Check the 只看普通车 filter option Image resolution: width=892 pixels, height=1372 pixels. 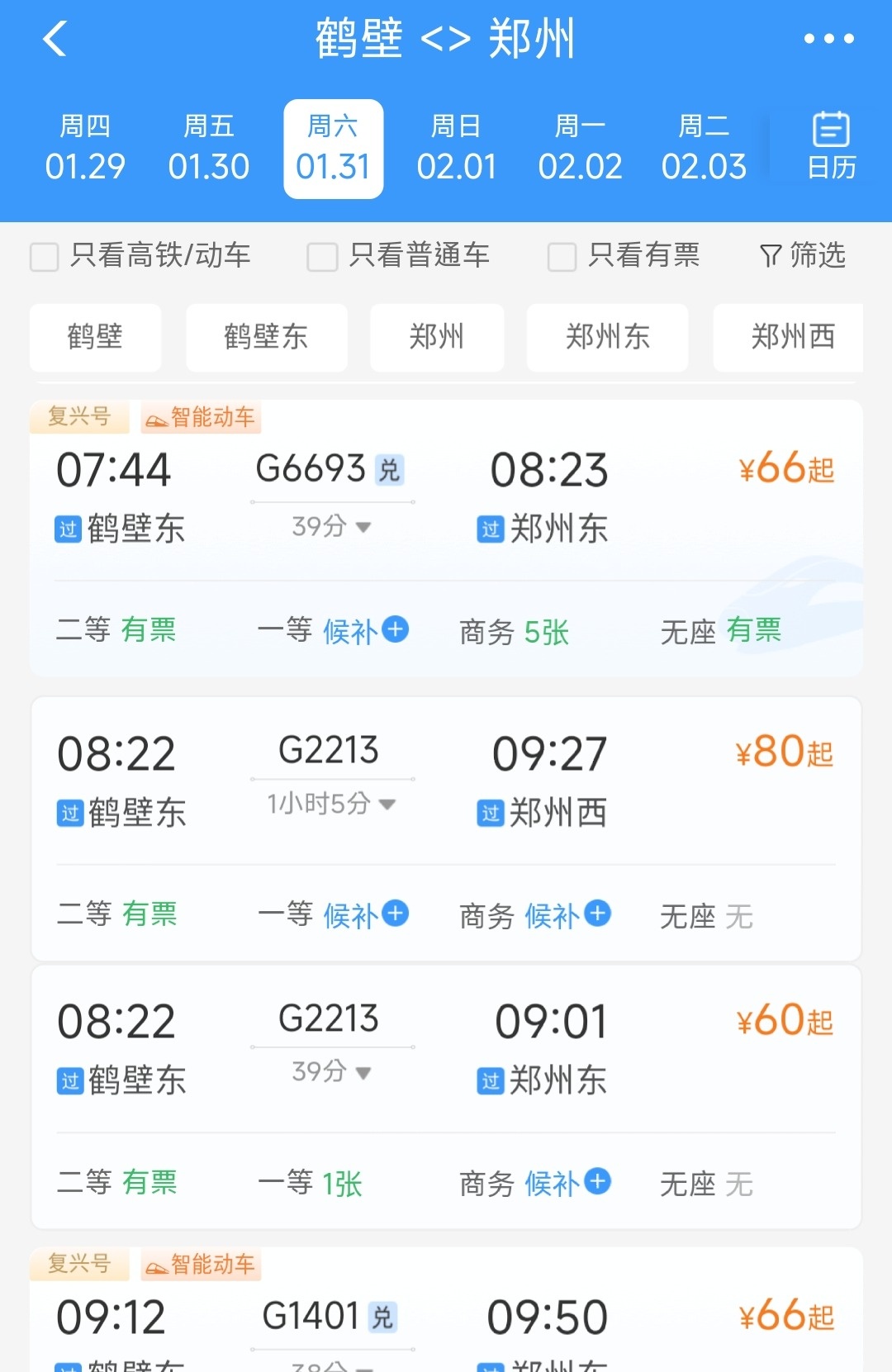321,257
